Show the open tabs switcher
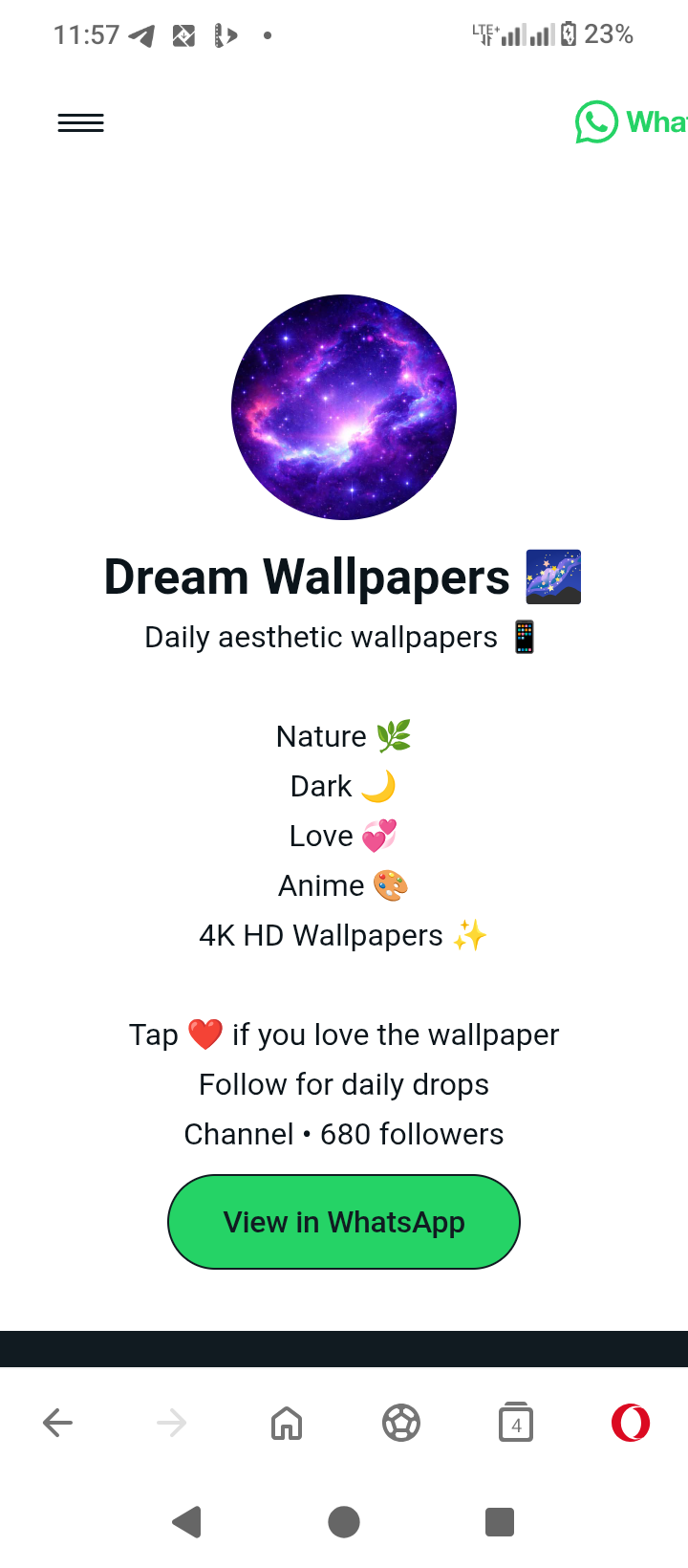 coord(516,1423)
